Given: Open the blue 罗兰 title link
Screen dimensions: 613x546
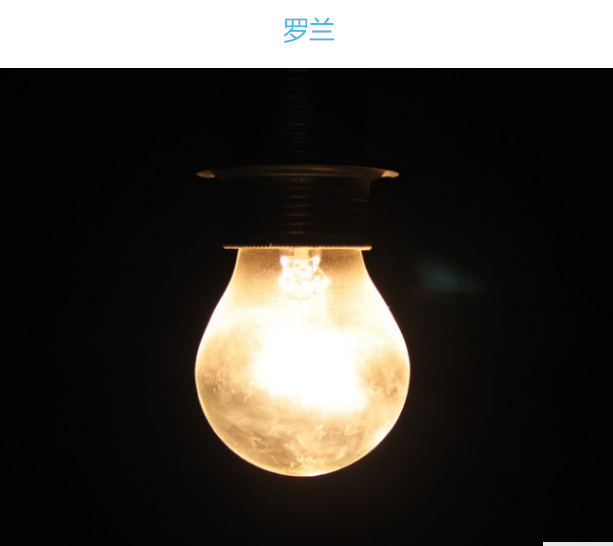Looking at the screenshot, I should point(308,30).
